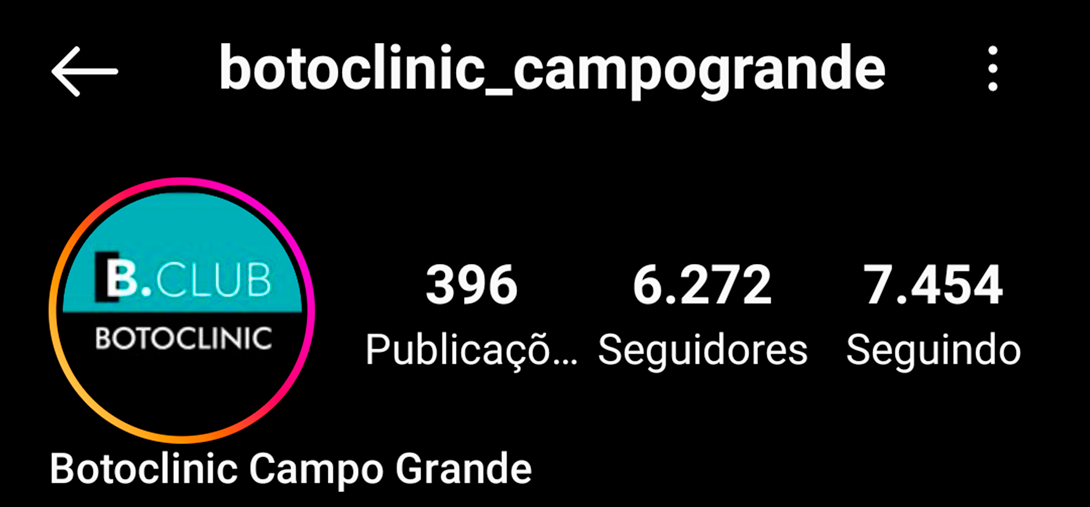Open the three-dot overflow menu
This screenshot has height=507, width=1090.
[992, 70]
